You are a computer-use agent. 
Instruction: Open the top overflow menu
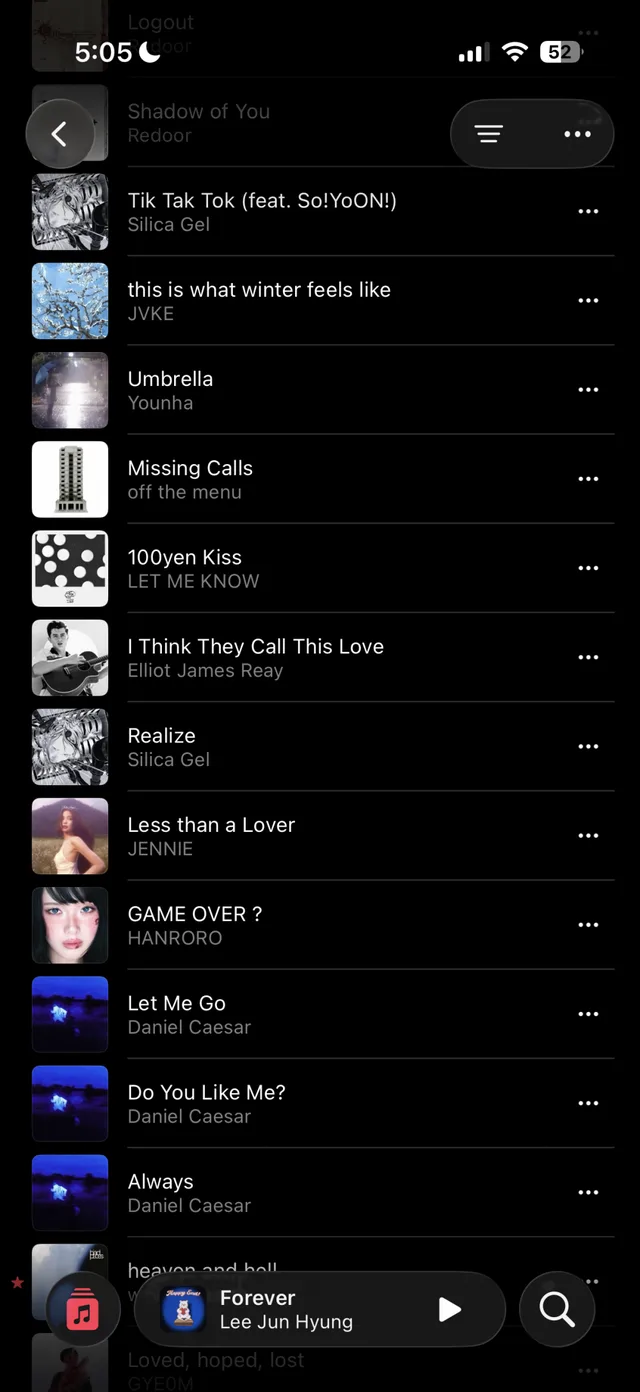click(x=577, y=134)
